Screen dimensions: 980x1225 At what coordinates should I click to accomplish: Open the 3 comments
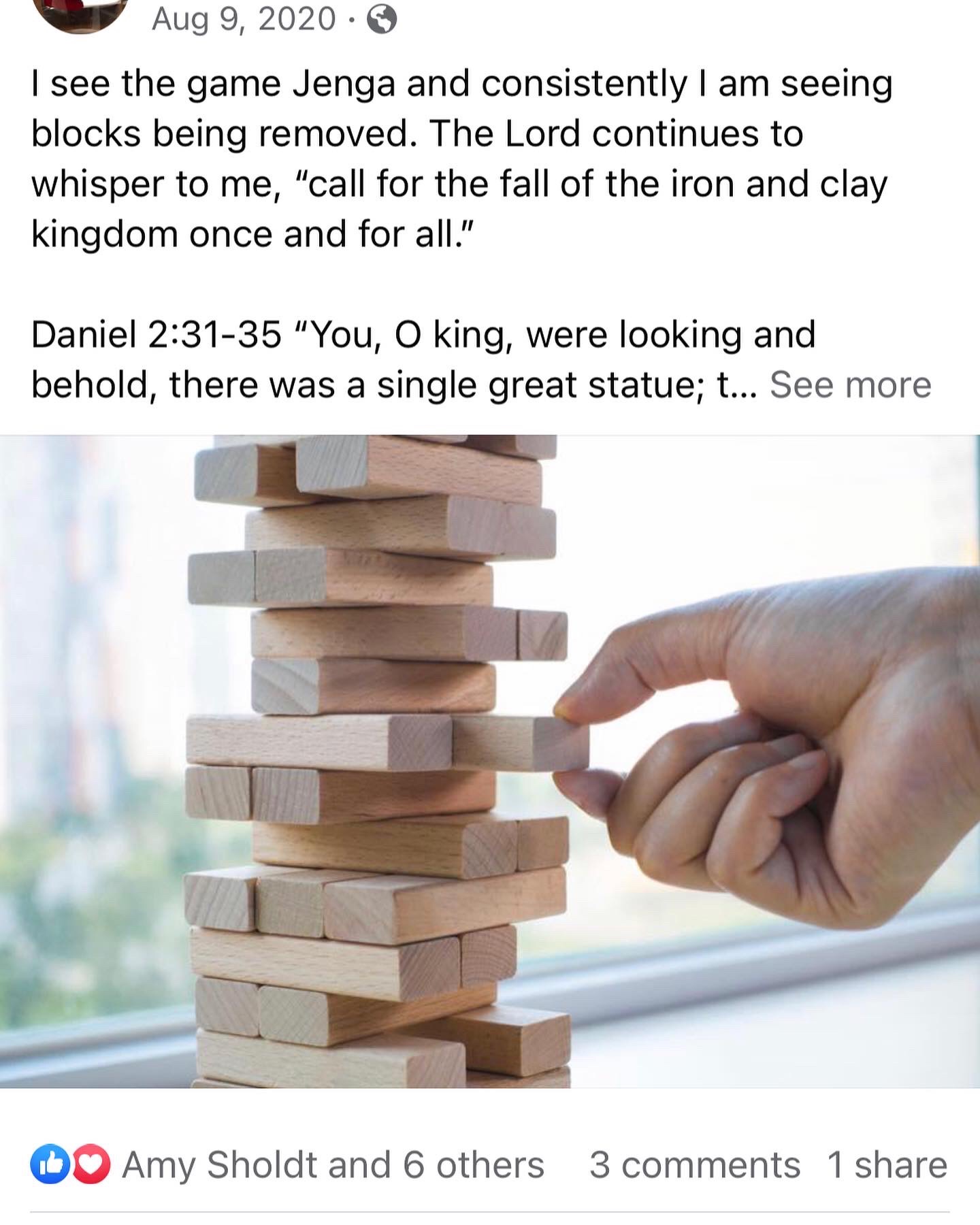coord(694,1165)
